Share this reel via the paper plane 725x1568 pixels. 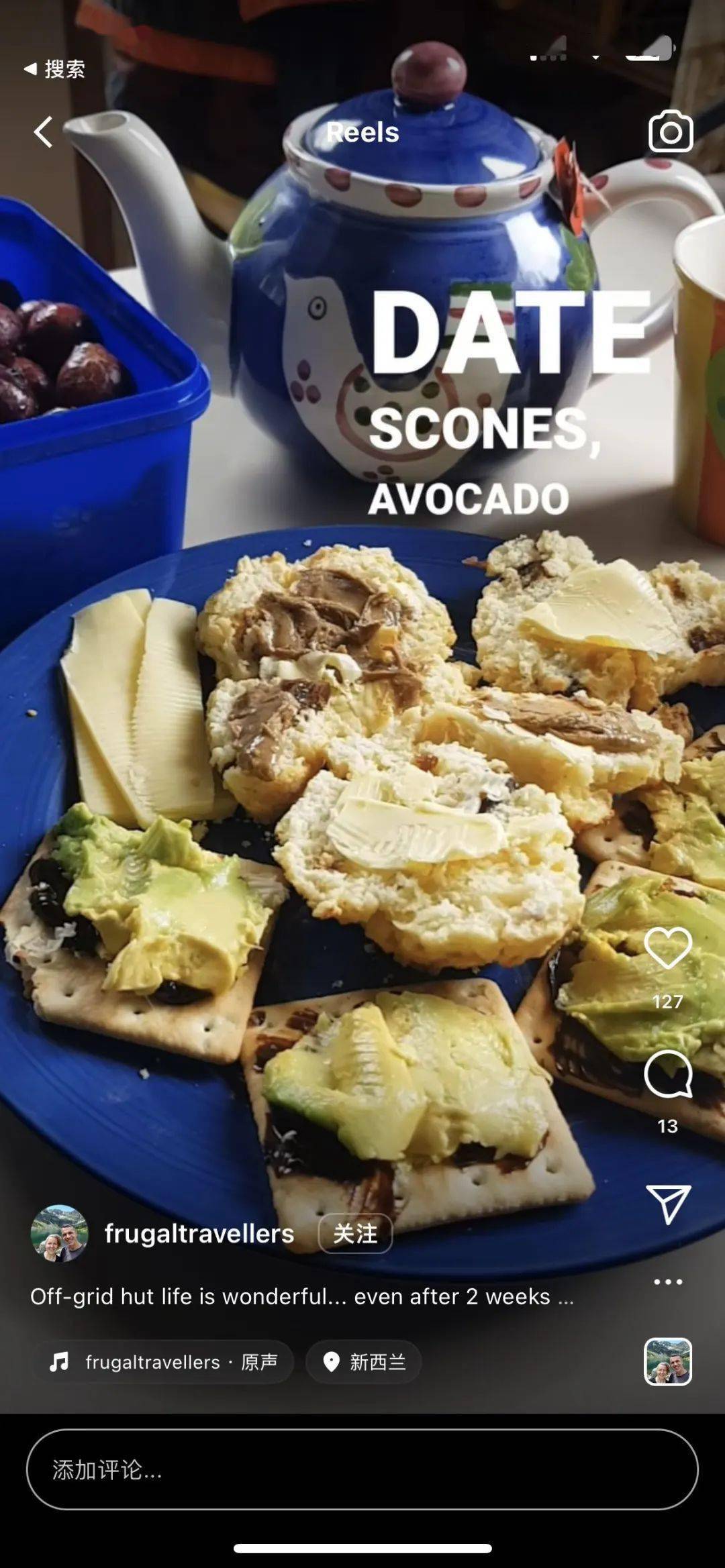[x=668, y=1204]
